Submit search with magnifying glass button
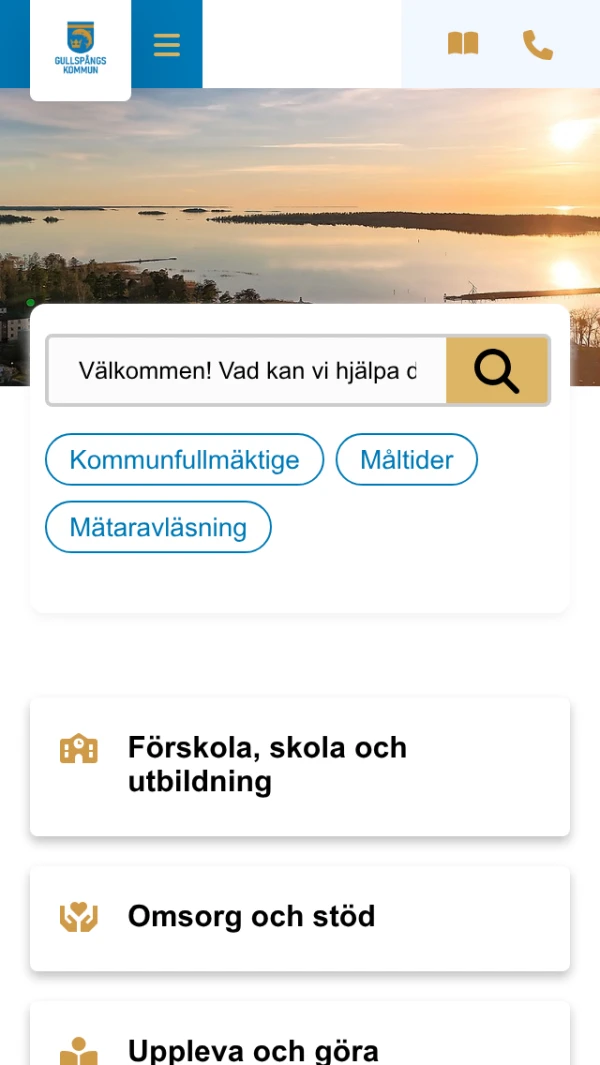Screen dimensions: 600x1065 (497, 371)
